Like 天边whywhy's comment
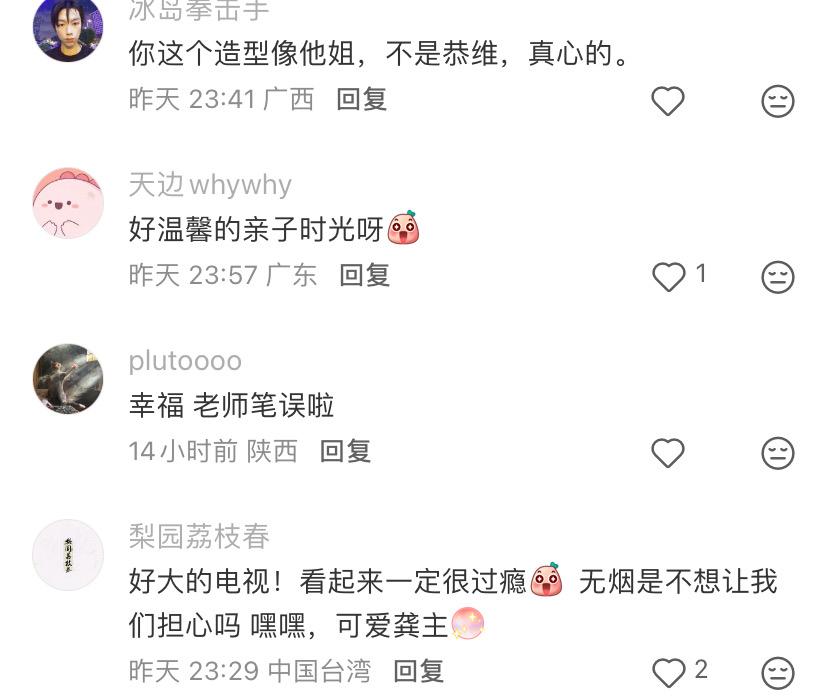 (669, 276)
